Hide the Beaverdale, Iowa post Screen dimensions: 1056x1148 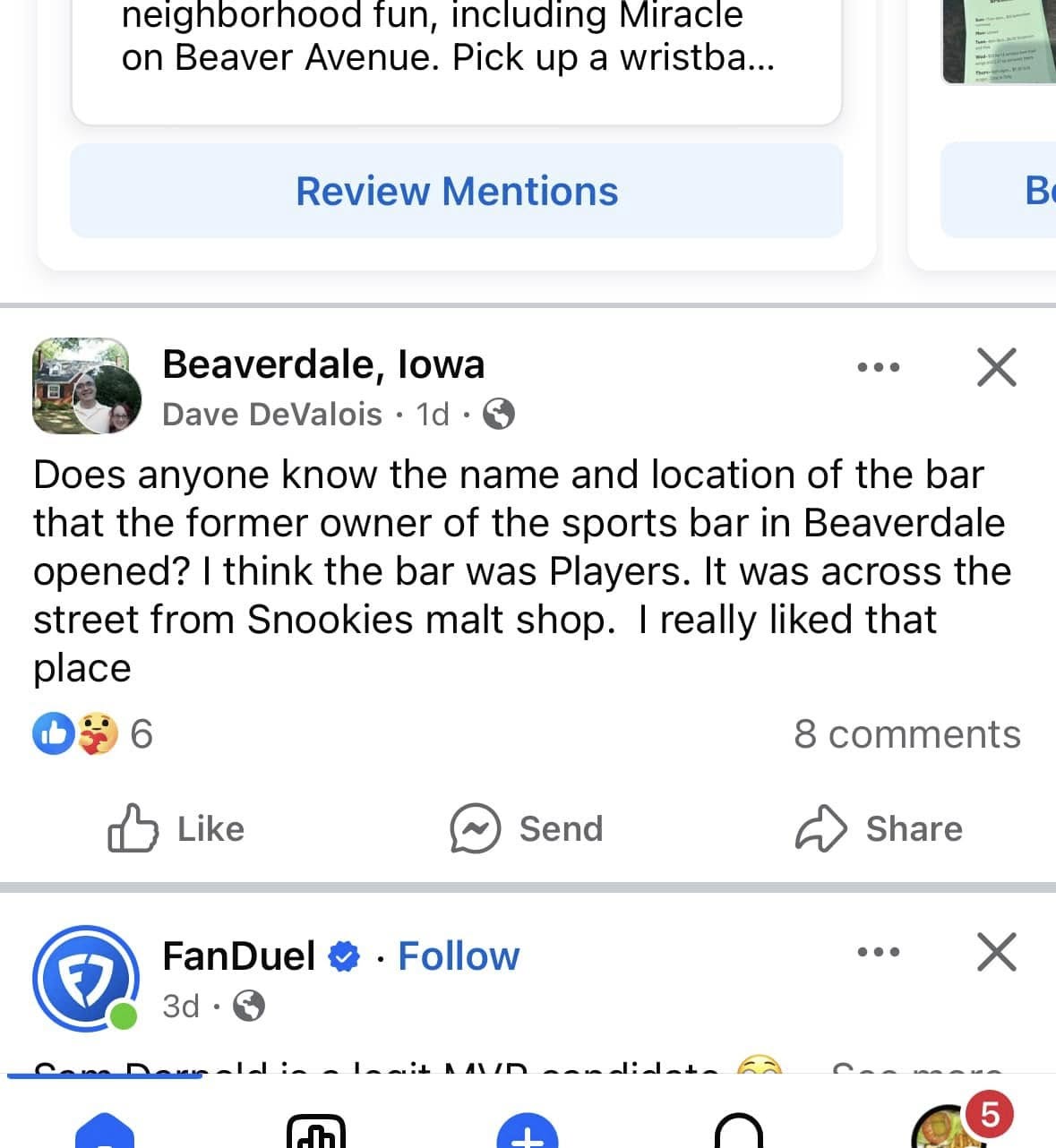point(996,367)
